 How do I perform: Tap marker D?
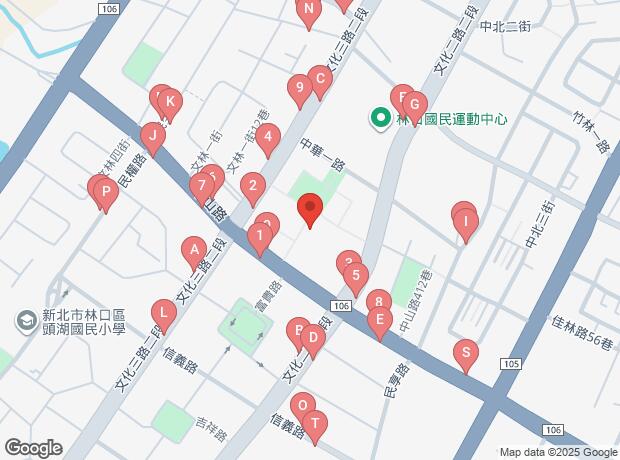312,341
